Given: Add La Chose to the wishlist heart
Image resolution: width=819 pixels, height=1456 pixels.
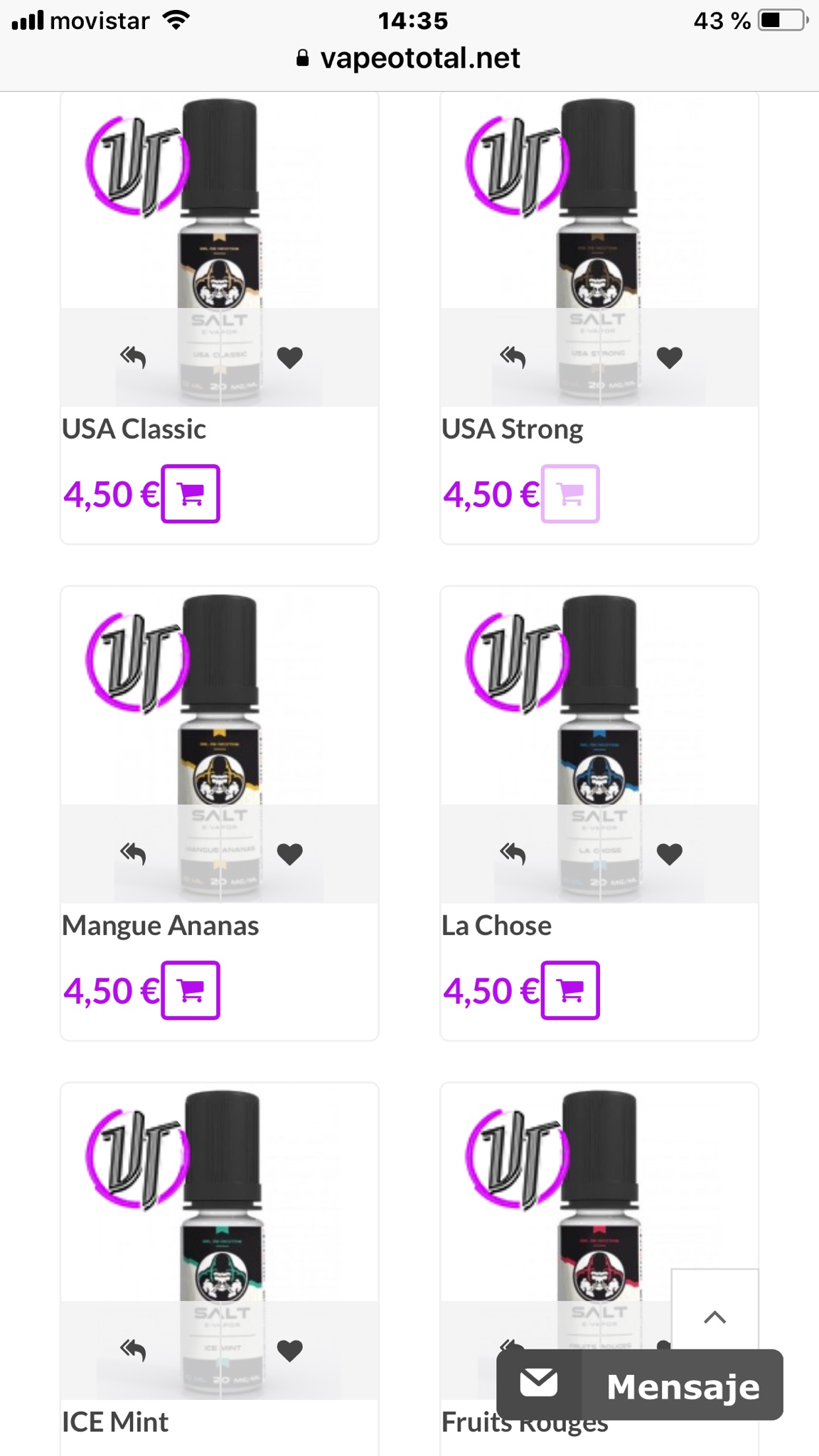Looking at the screenshot, I should (x=669, y=853).
